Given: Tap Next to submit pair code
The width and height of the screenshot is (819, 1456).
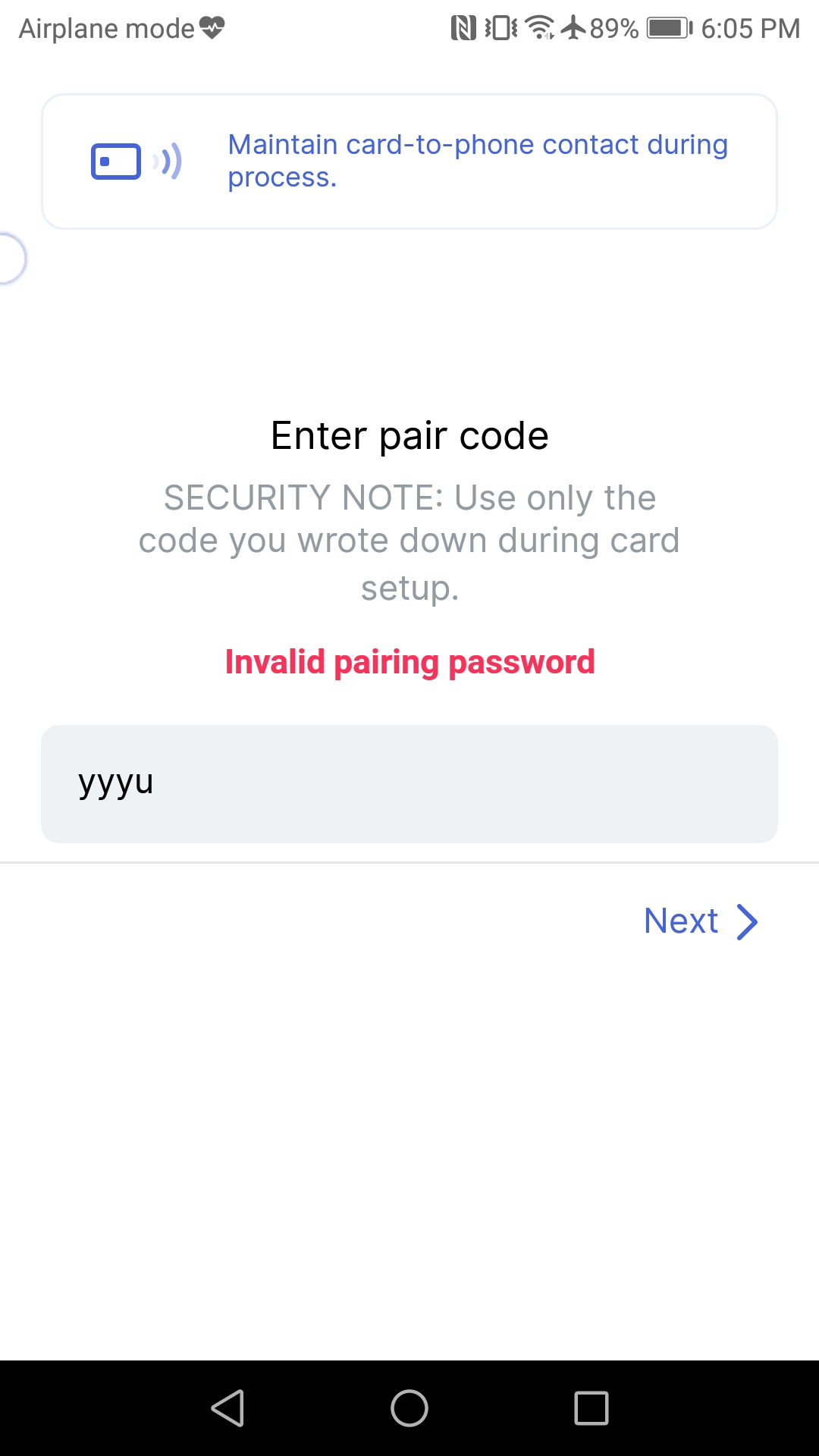Looking at the screenshot, I should point(699,921).
